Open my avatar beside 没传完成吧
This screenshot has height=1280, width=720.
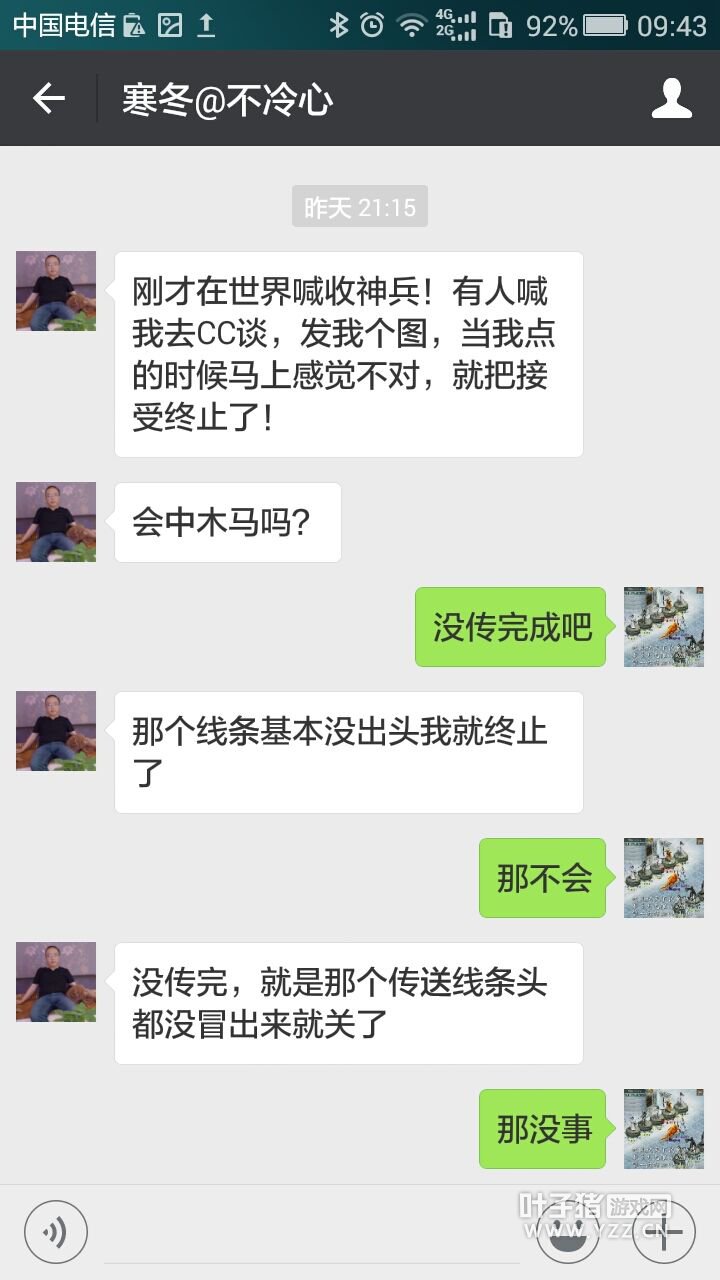[663, 627]
